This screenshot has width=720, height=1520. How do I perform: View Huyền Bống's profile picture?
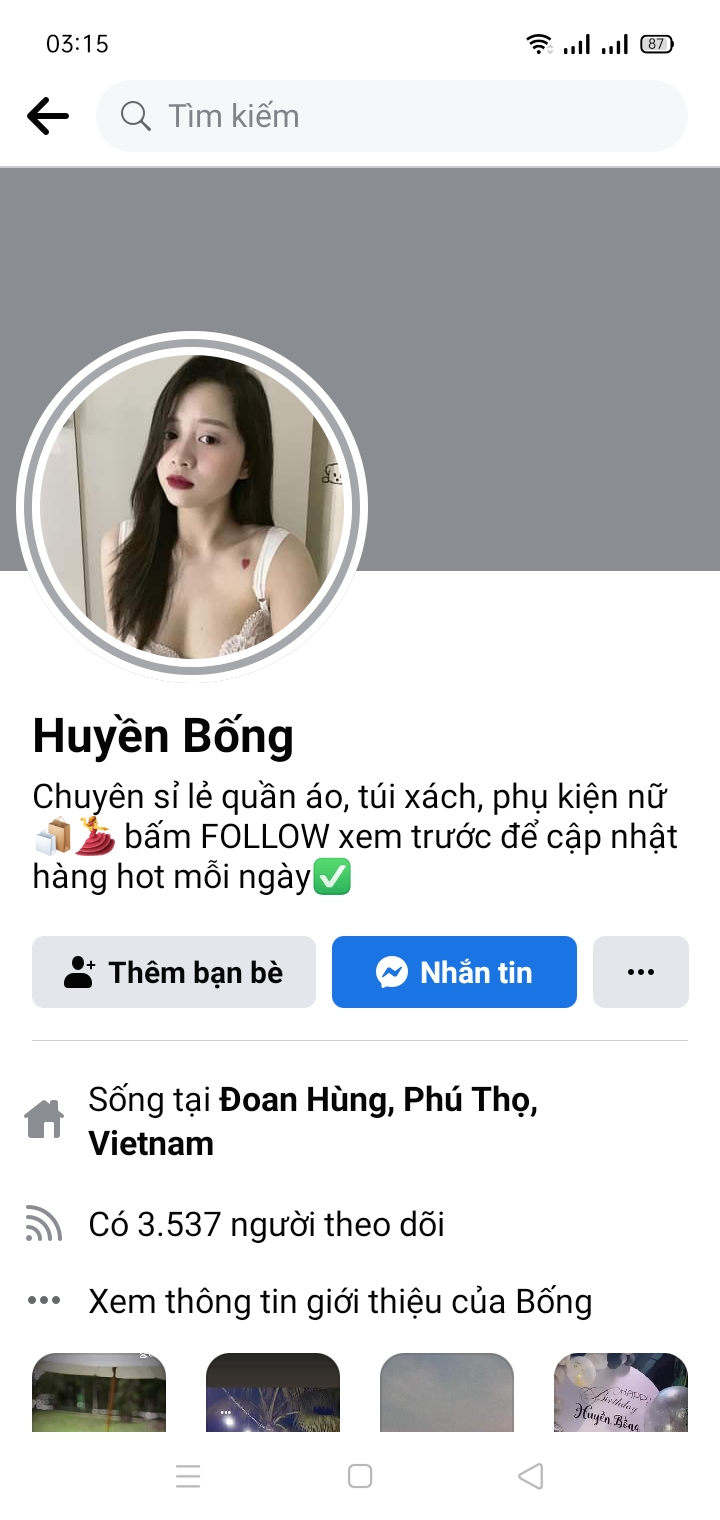[x=192, y=507]
